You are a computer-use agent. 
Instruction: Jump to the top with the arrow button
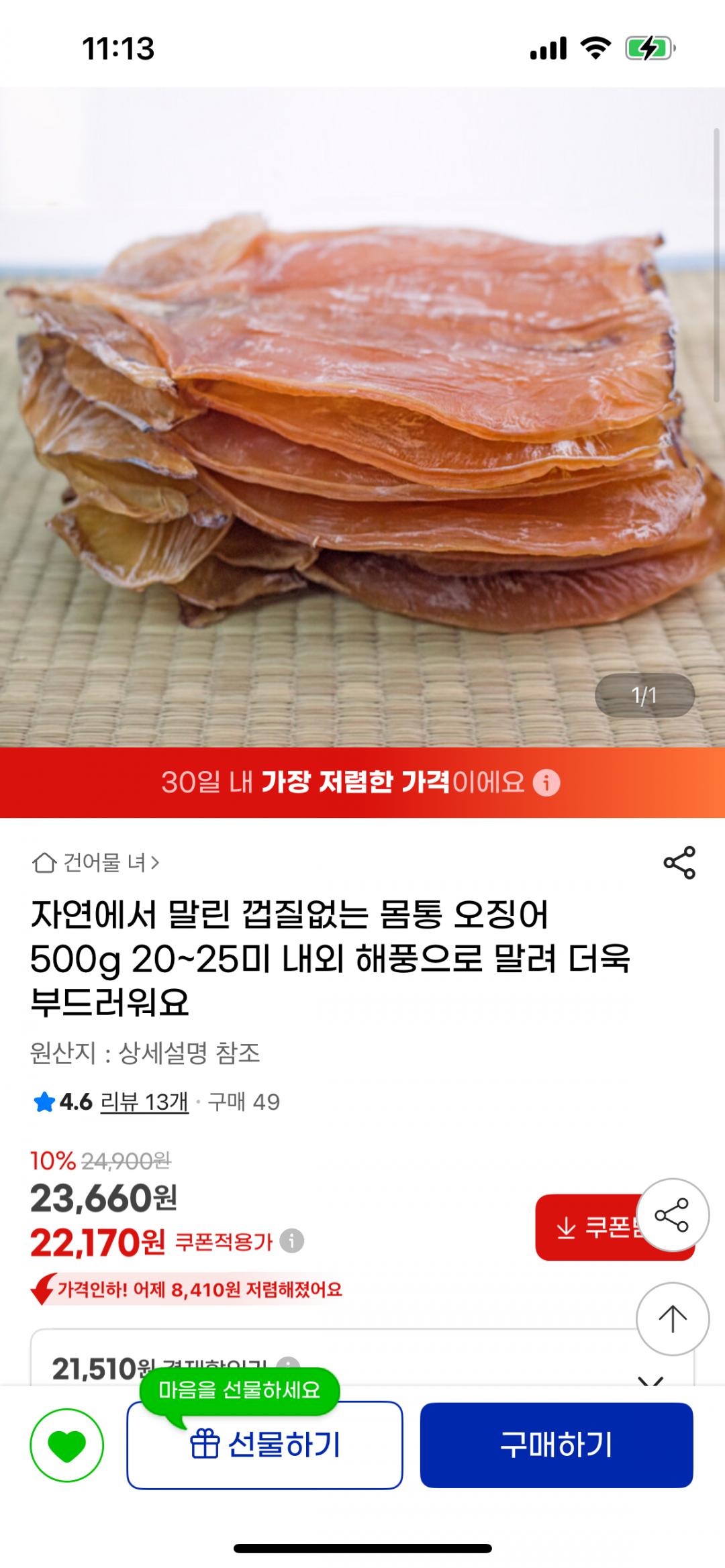(672, 1319)
